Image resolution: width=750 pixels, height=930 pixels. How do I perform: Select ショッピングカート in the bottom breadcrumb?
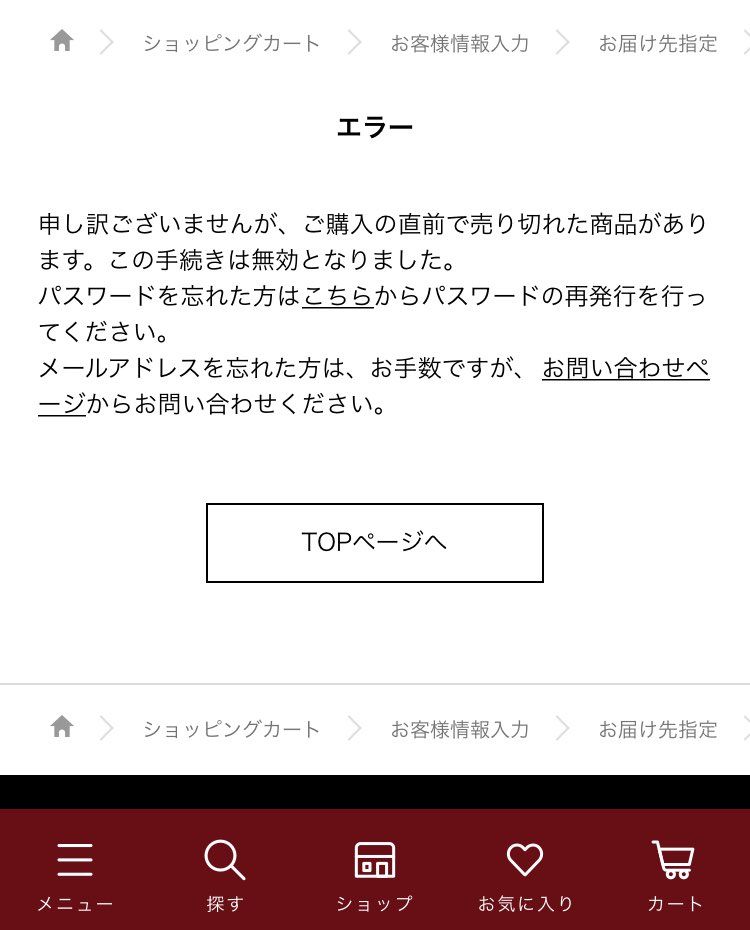click(x=231, y=729)
